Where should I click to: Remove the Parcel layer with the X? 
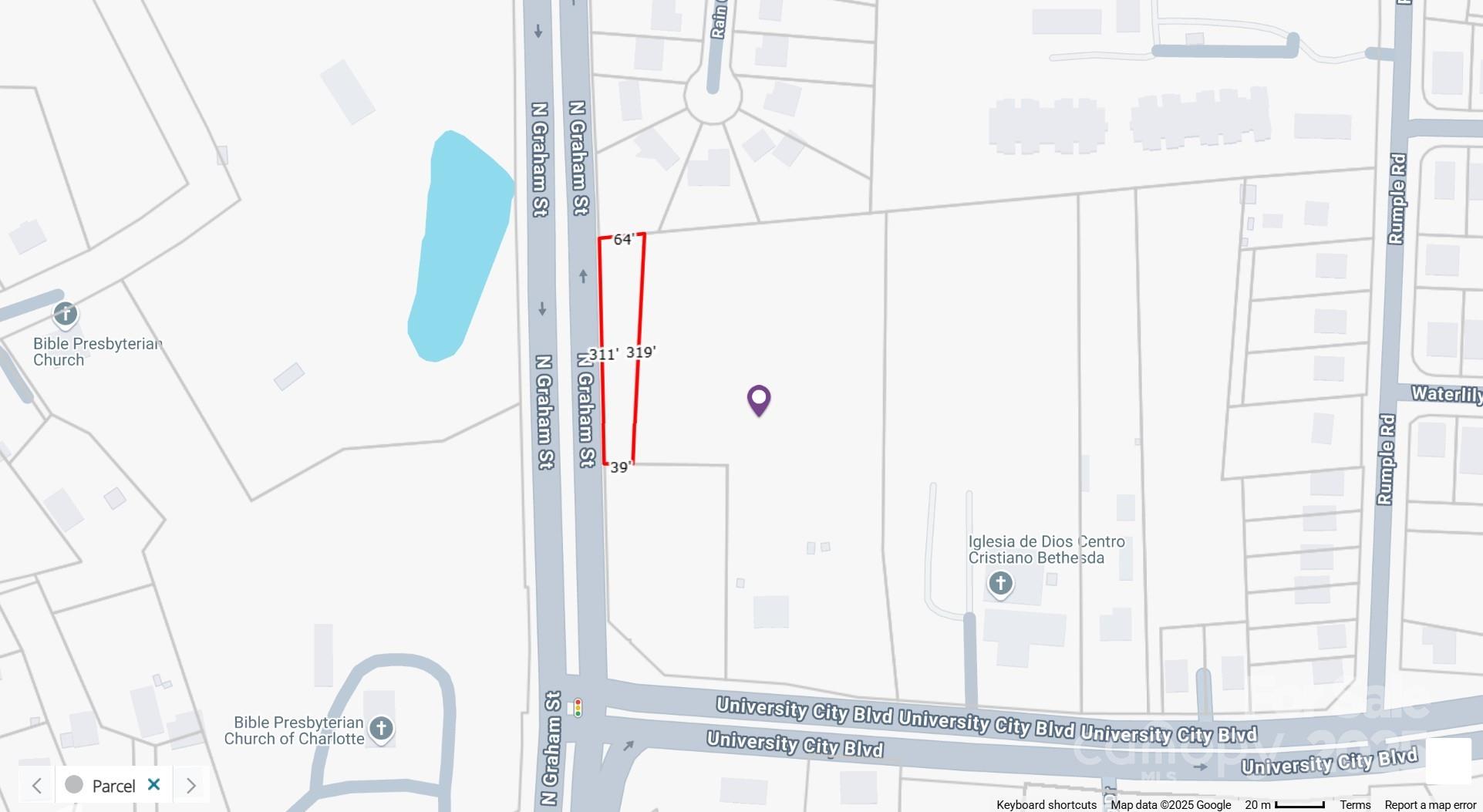coord(154,784)
